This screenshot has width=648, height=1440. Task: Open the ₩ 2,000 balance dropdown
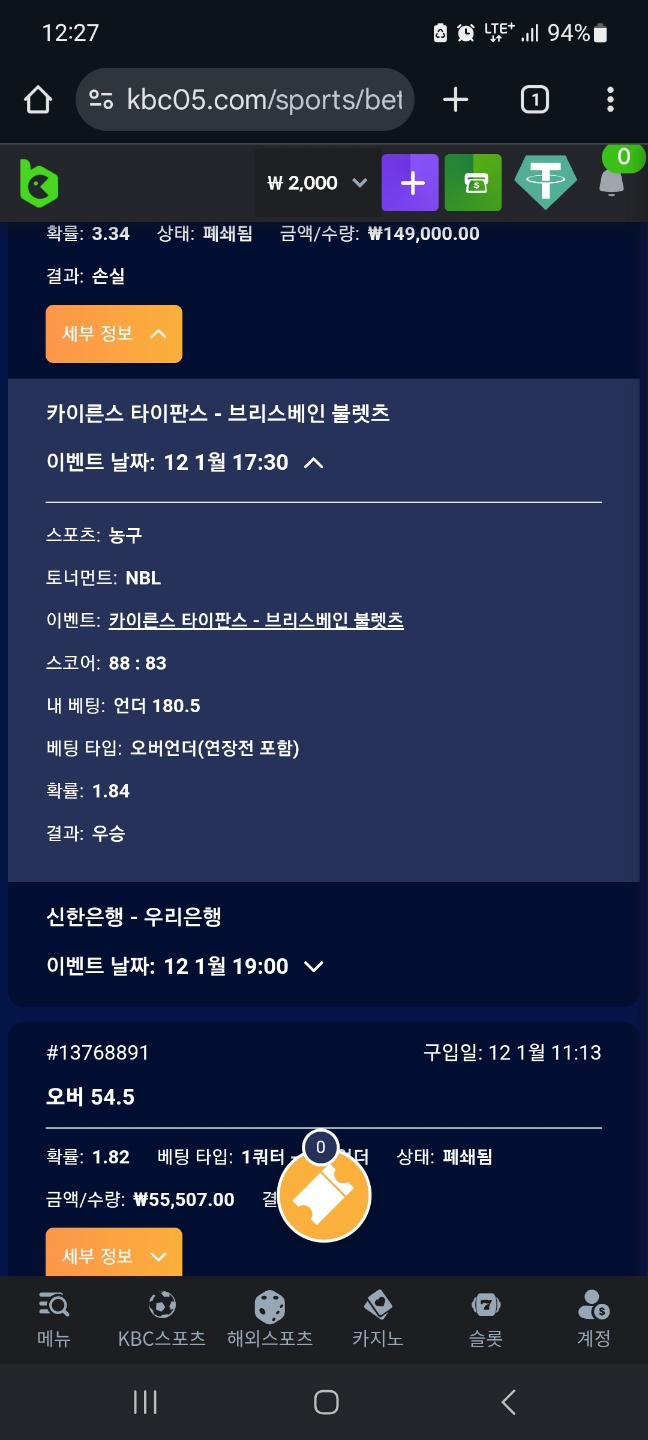318,183
